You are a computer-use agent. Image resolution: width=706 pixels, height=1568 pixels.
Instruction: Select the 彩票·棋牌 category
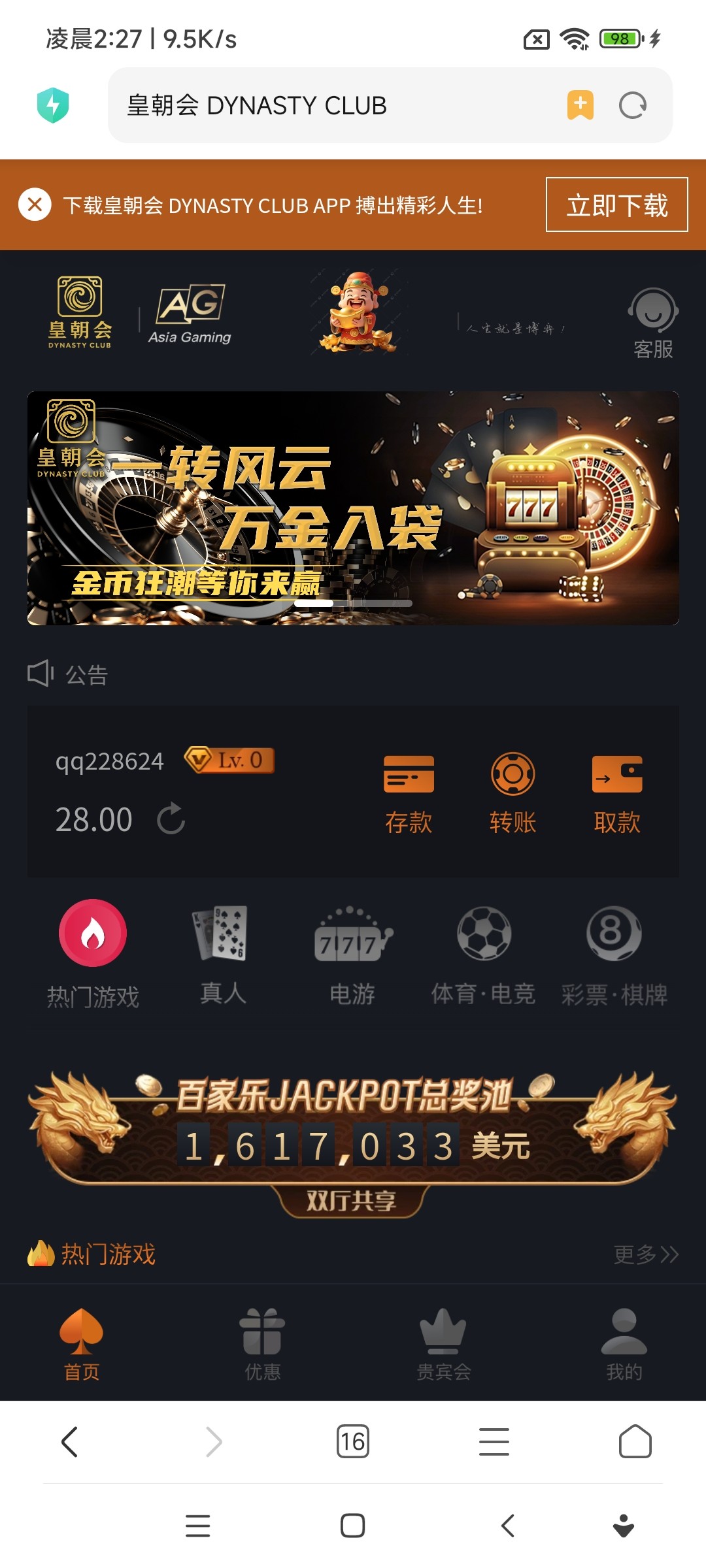[614, 954]
